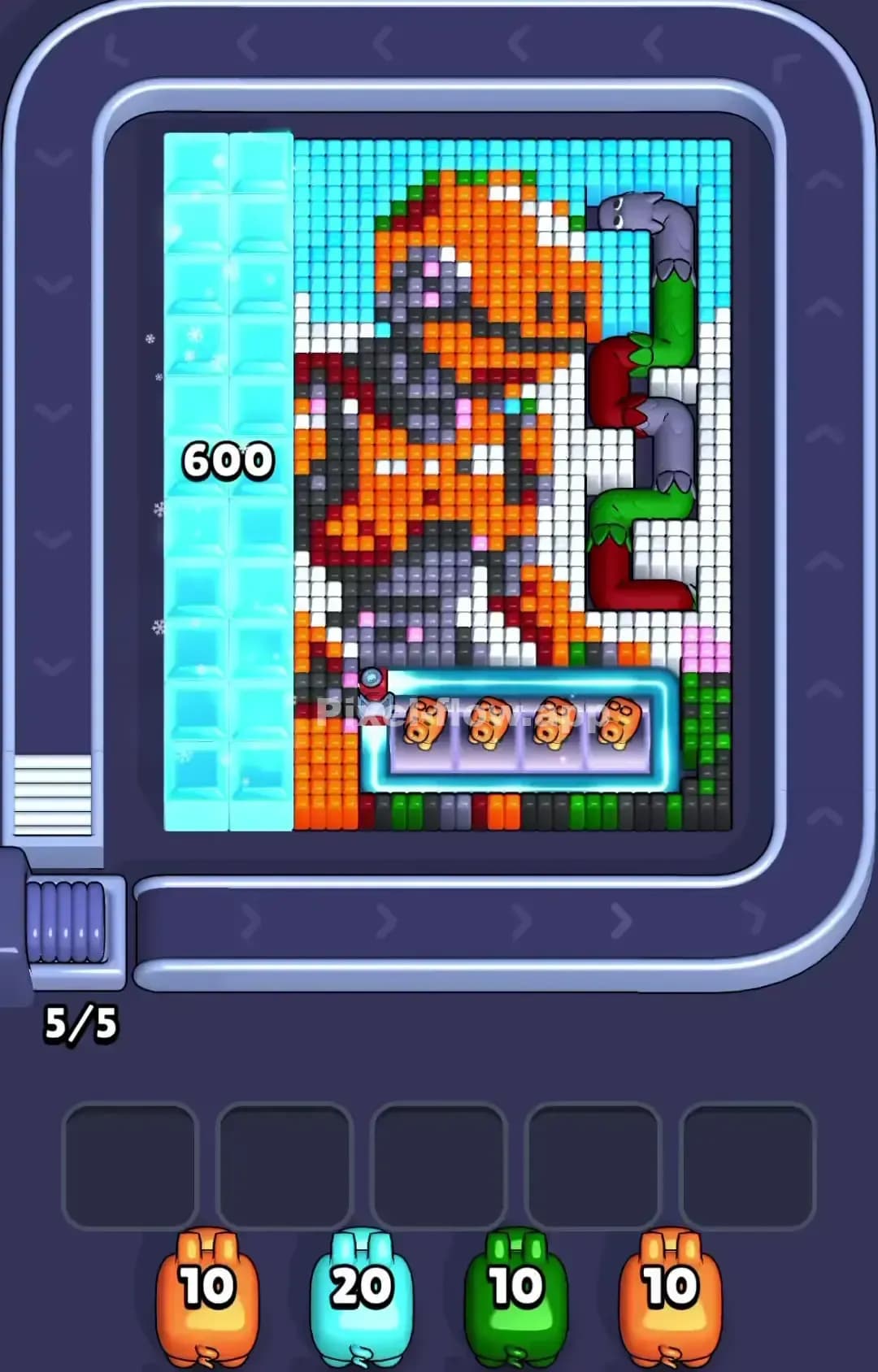Tap the turret cannon on the board

click(375, 687)
